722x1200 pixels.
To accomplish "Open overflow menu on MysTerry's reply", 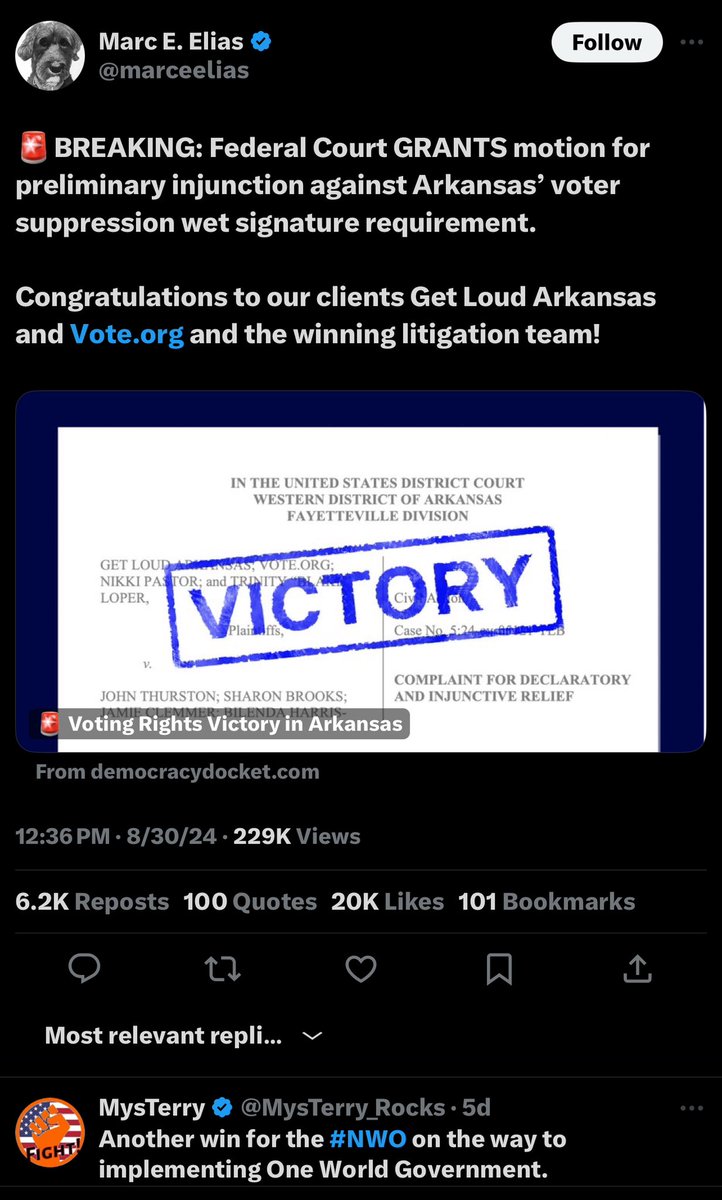I will click(x=691, y=1108).
